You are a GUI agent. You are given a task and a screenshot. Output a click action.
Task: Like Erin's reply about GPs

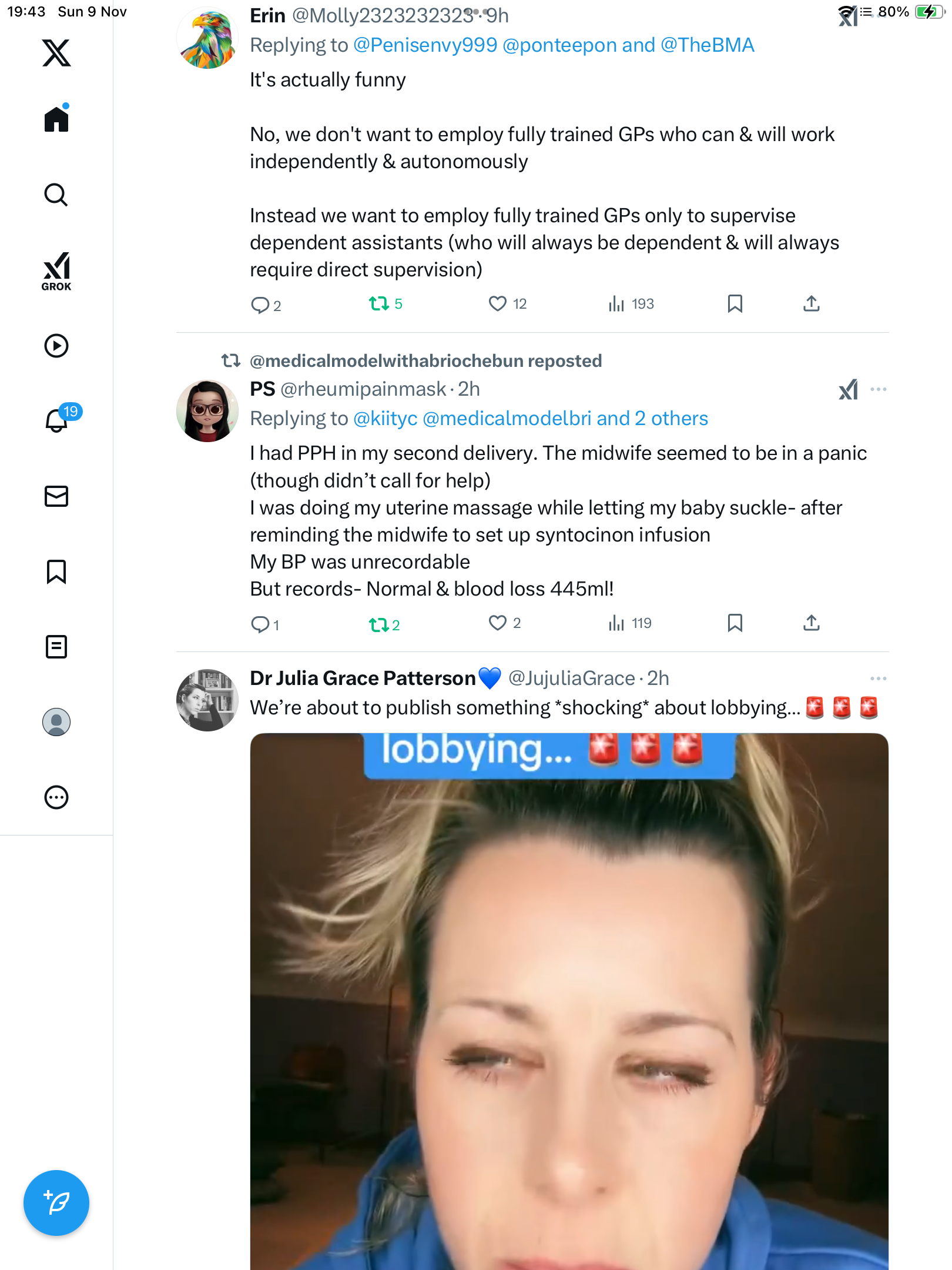498,303
